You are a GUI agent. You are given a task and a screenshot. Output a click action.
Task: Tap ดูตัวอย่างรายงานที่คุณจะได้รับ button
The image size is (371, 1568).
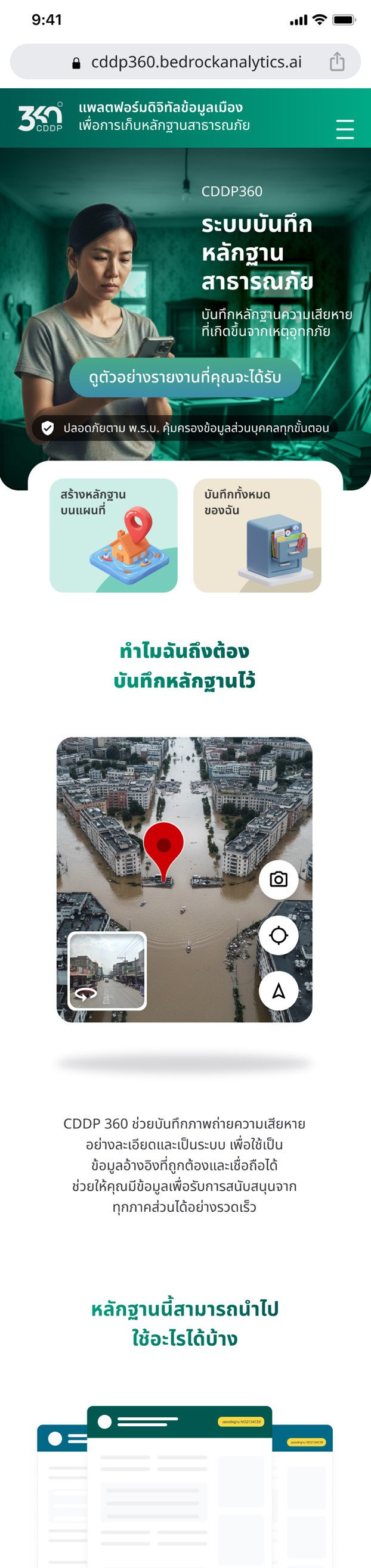click(185, 377)
